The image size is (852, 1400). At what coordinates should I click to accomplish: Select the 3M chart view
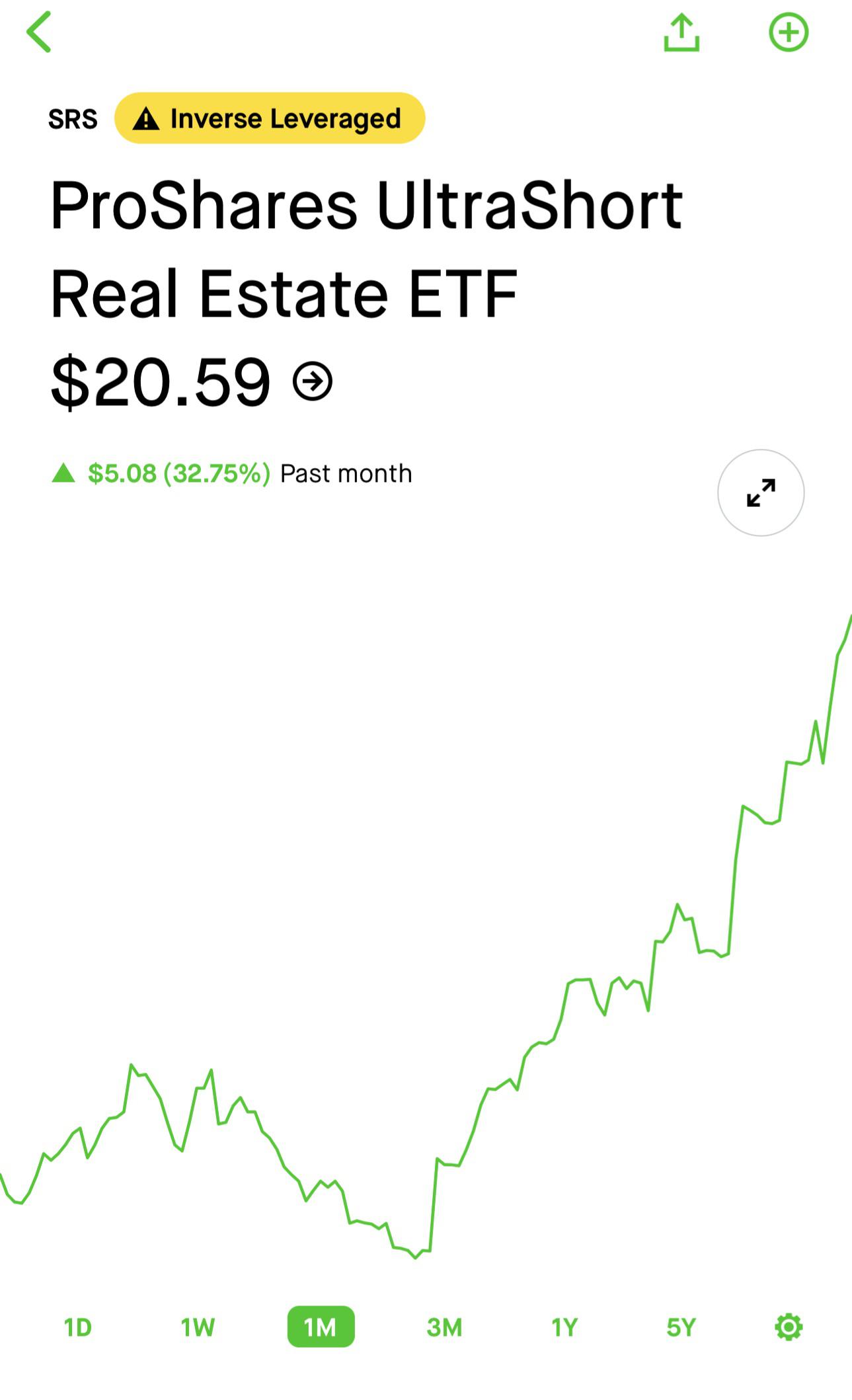click(x=444, y=1327)
